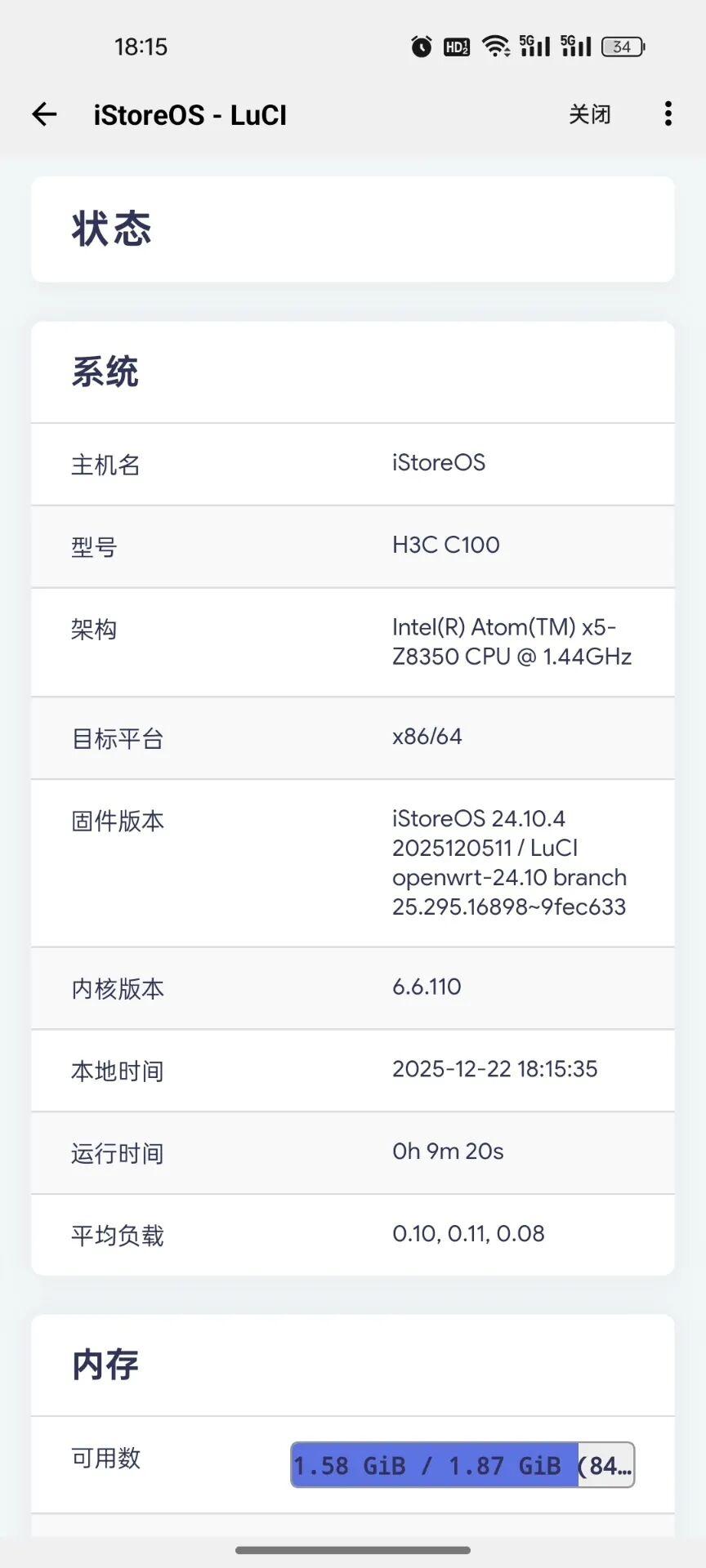Go back using the arrow icon
This screenshot has width=706, height=1568.
coord(44,114)
